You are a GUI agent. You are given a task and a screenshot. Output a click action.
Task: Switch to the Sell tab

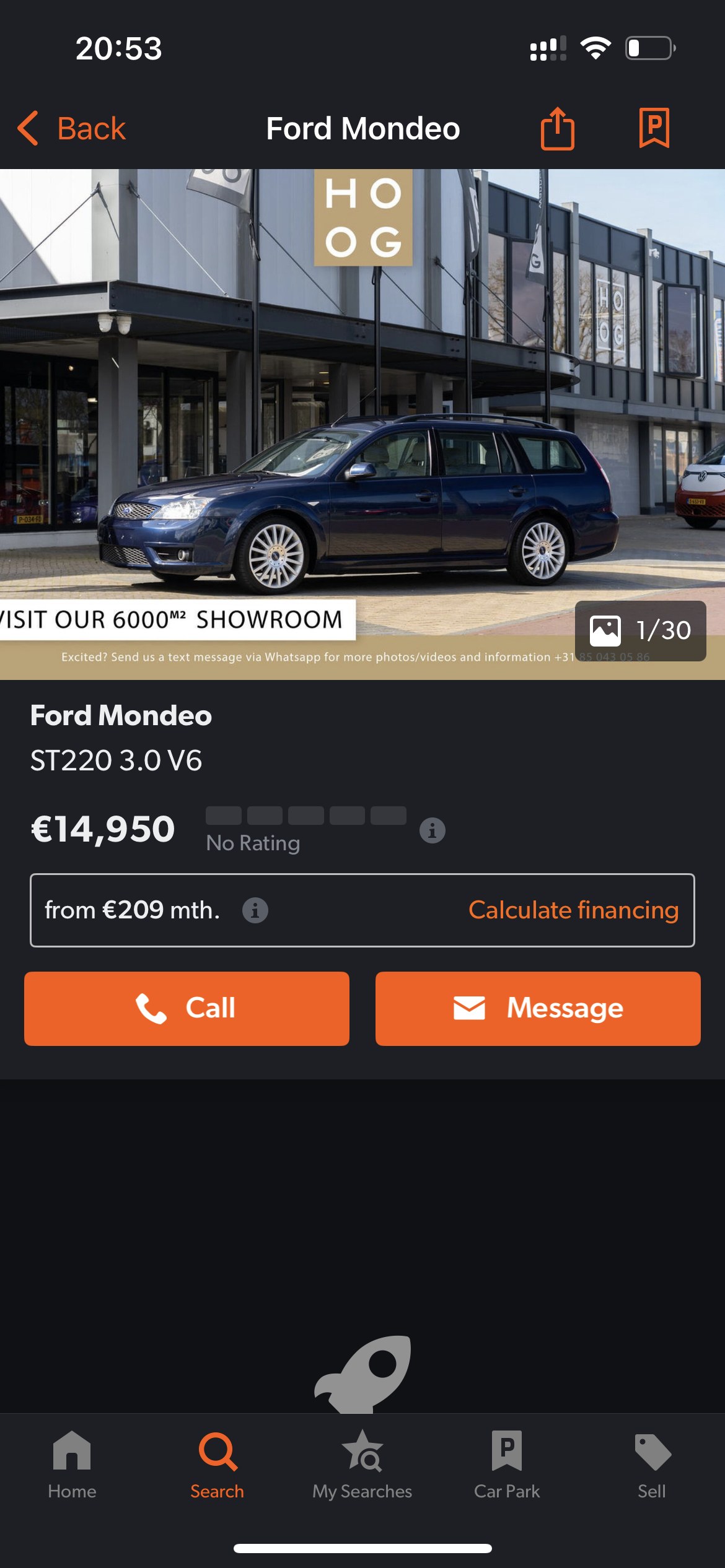(x=652, y=1465)
